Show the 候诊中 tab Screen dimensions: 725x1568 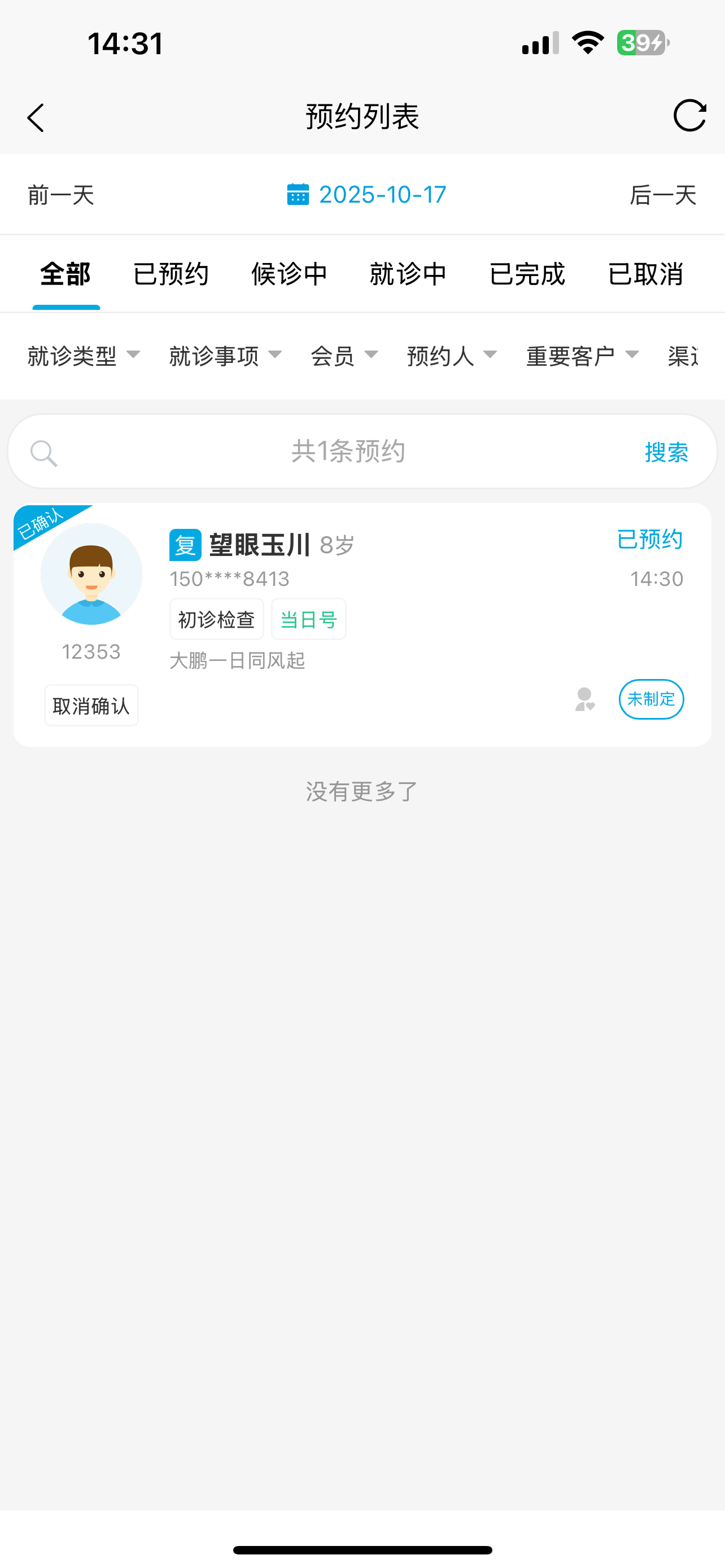click(x=290, y=274)
